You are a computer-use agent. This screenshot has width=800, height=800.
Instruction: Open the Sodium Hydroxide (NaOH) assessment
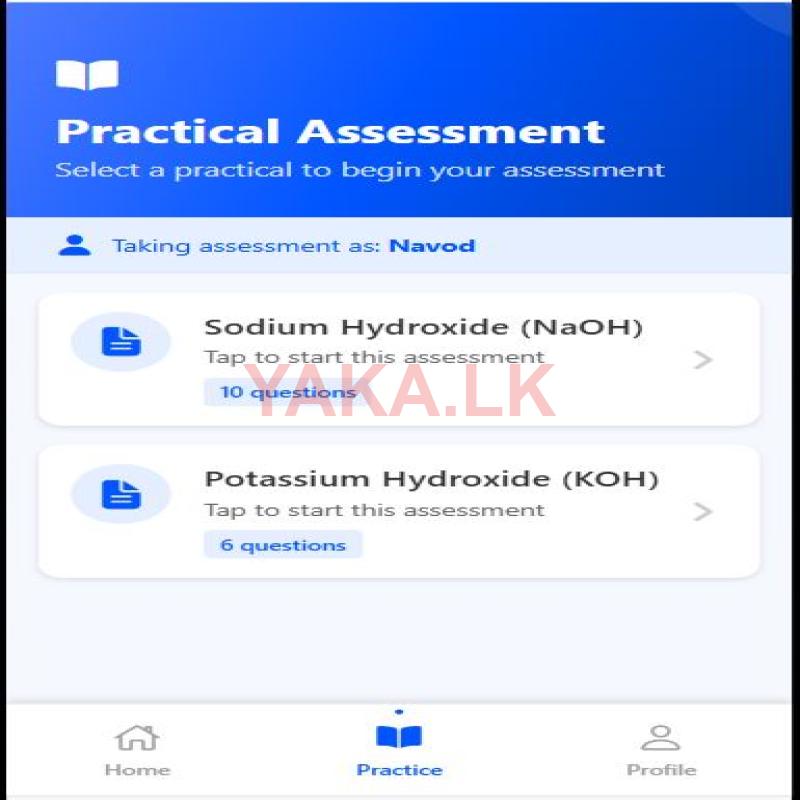point(398,359)
